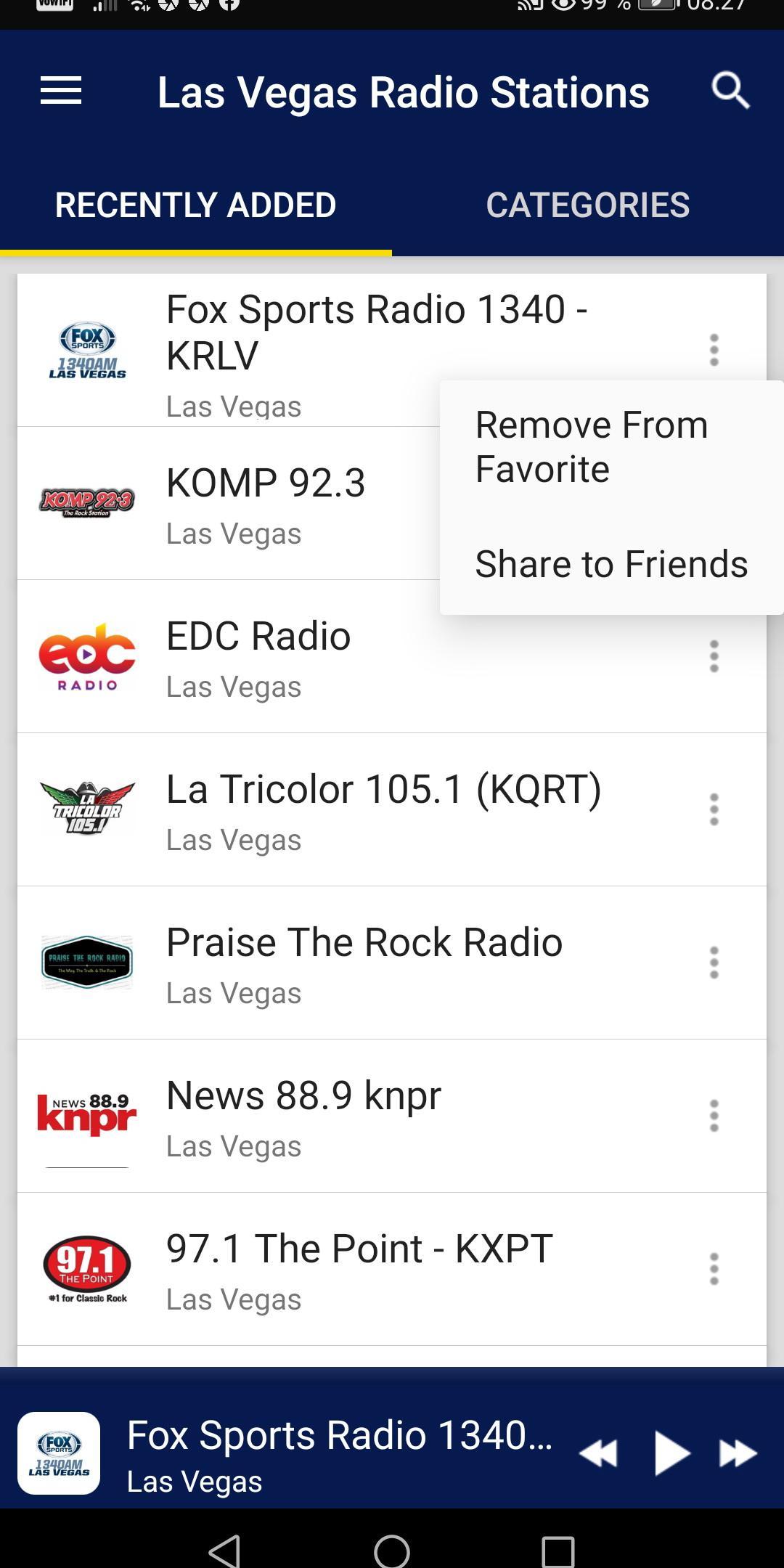Open the search icon
Viewport: 784px width, 1568px height.
[730, 91]
